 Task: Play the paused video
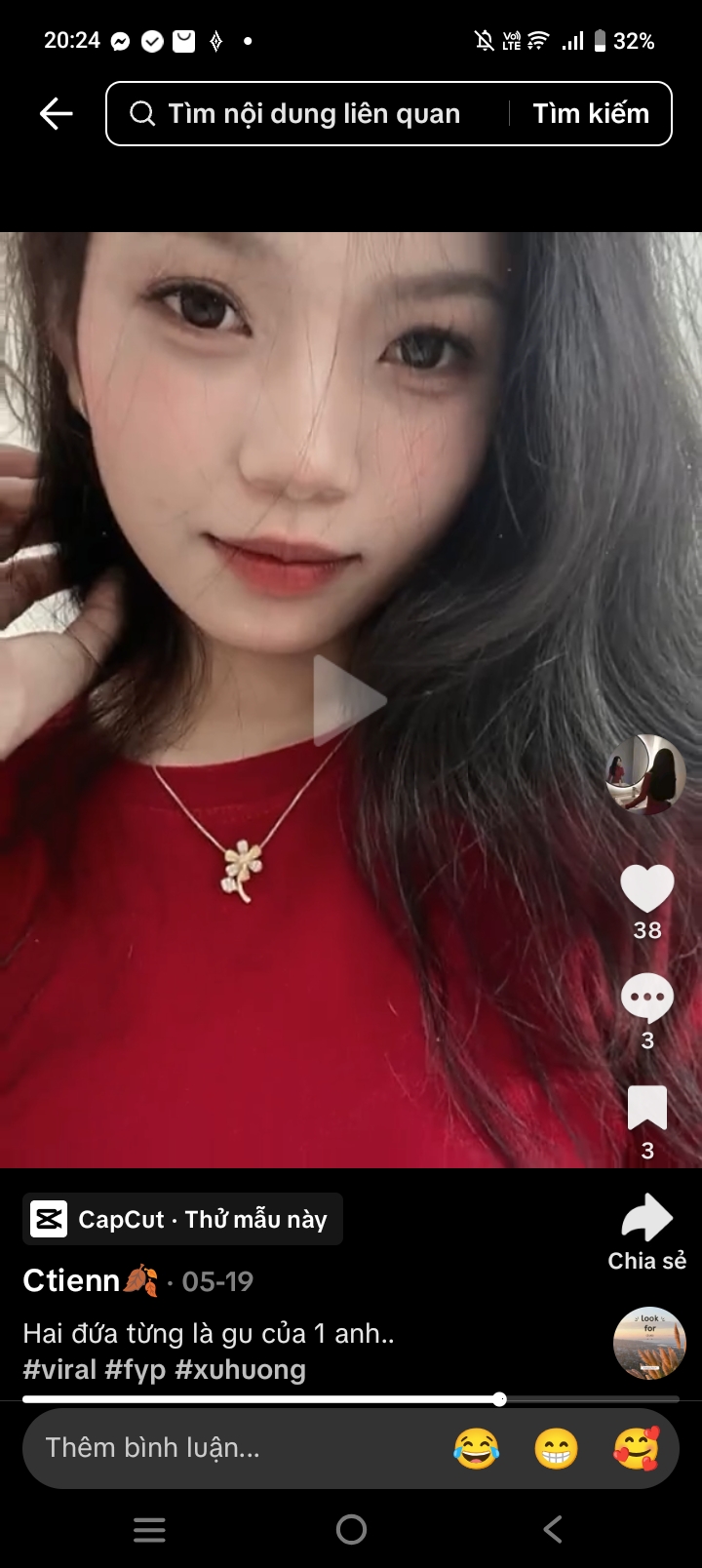point(349,700)
